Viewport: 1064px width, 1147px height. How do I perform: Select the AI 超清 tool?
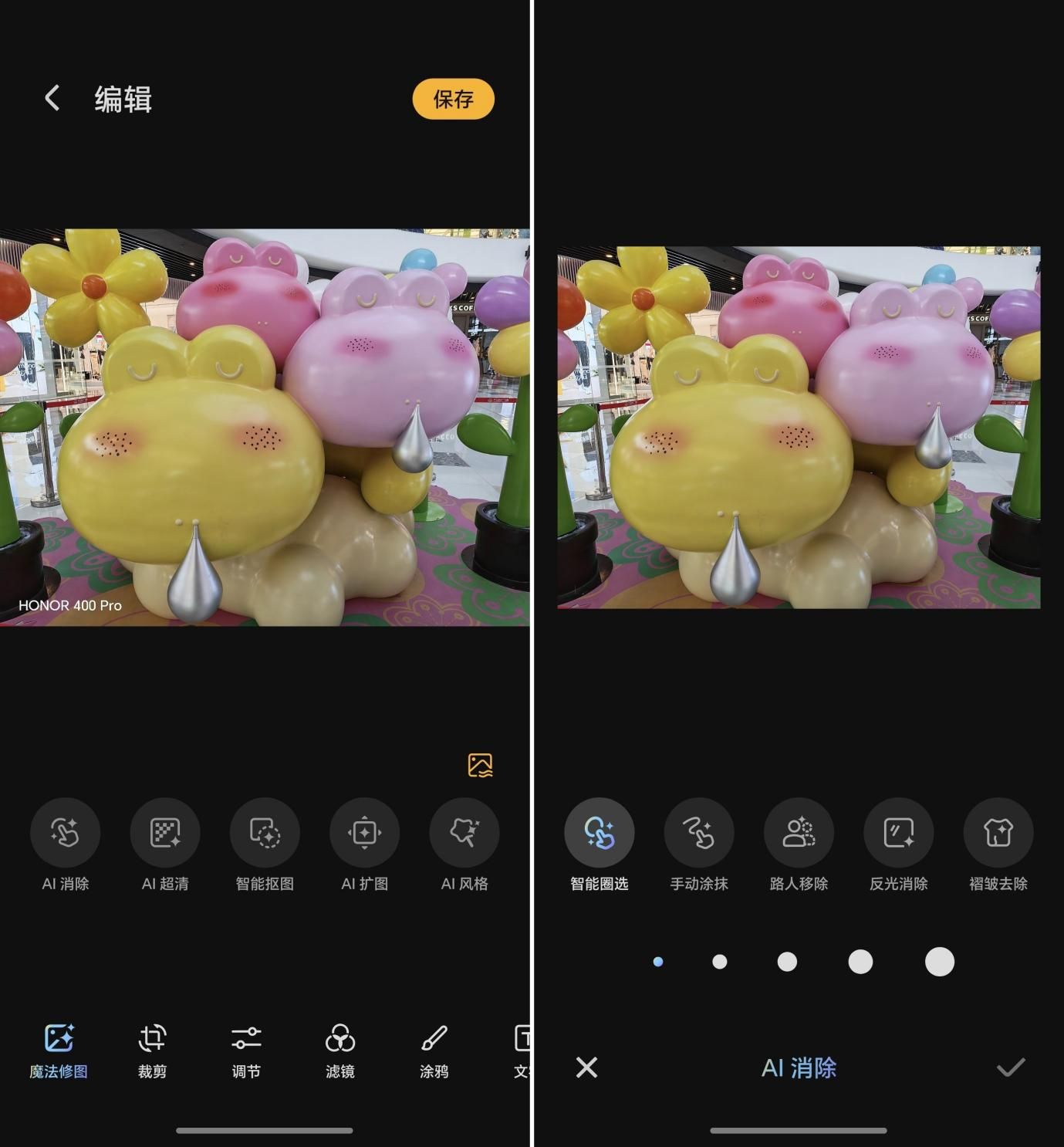point(165,833)
